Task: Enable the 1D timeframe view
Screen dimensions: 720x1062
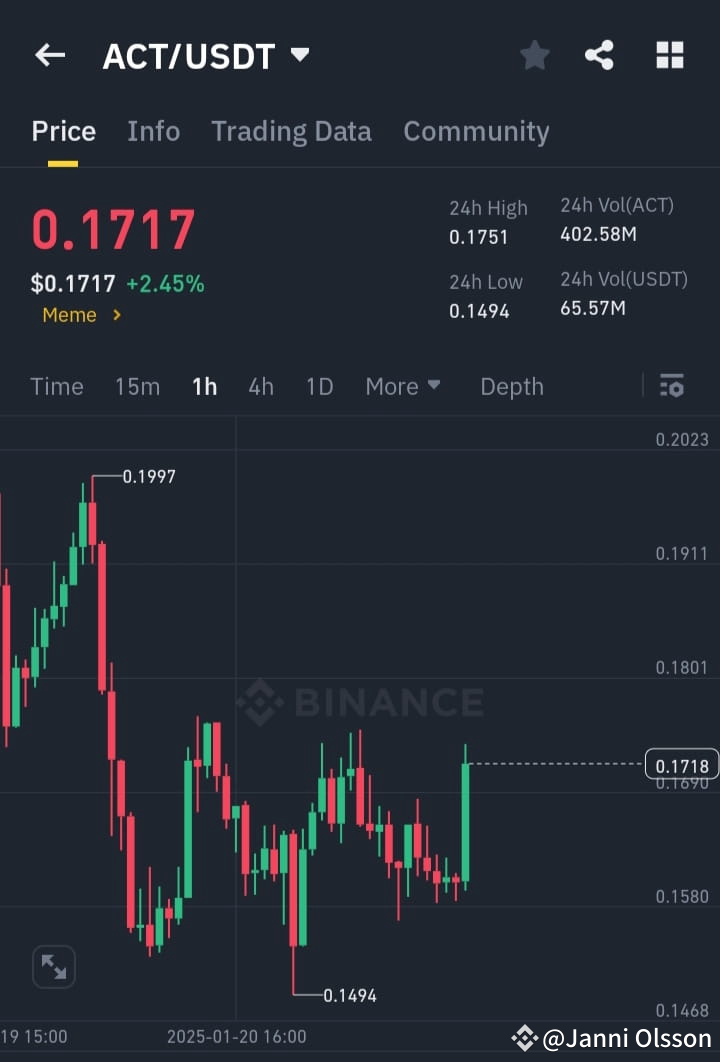Action: click(319, 386)
